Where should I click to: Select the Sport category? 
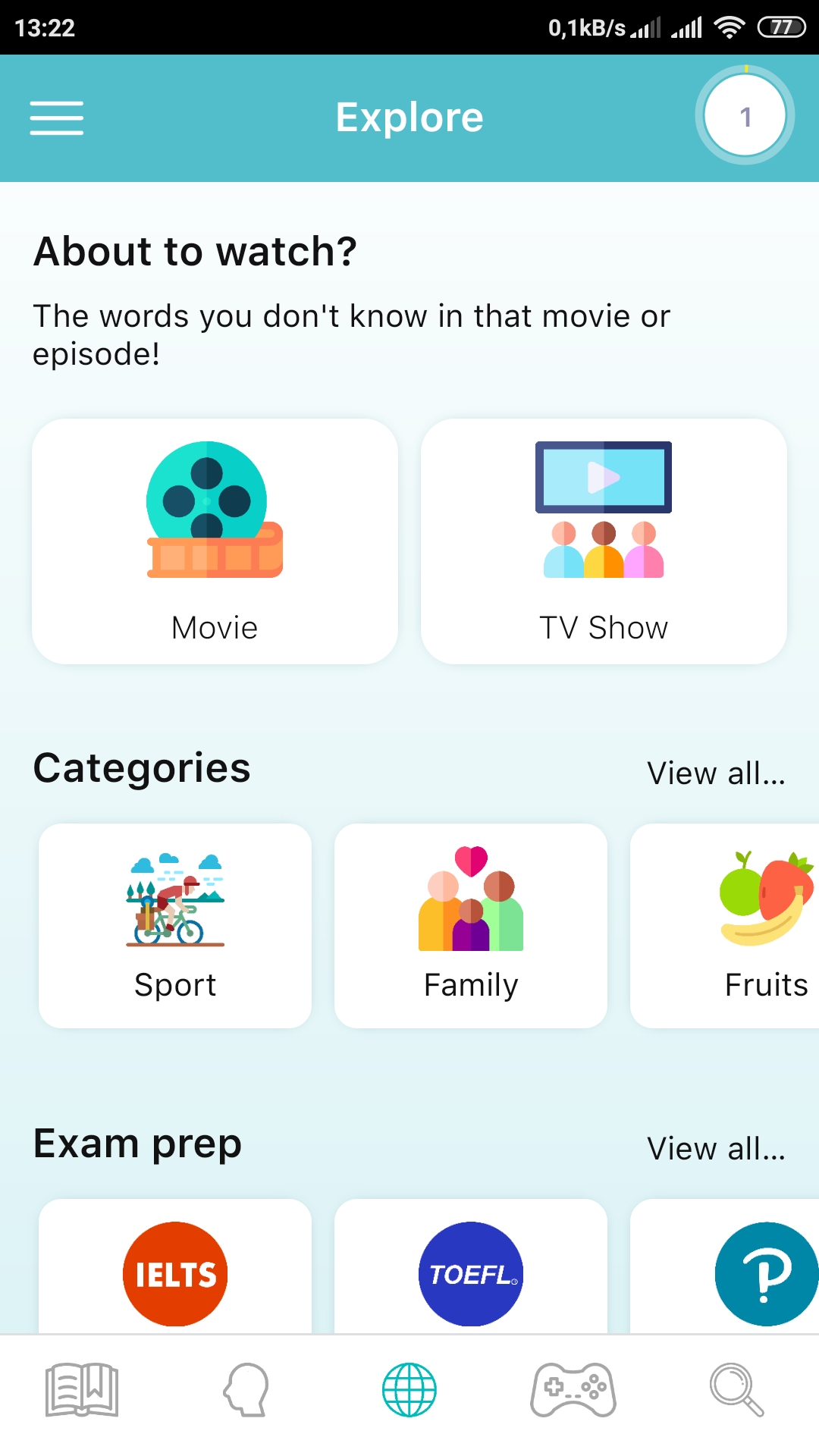175,925
